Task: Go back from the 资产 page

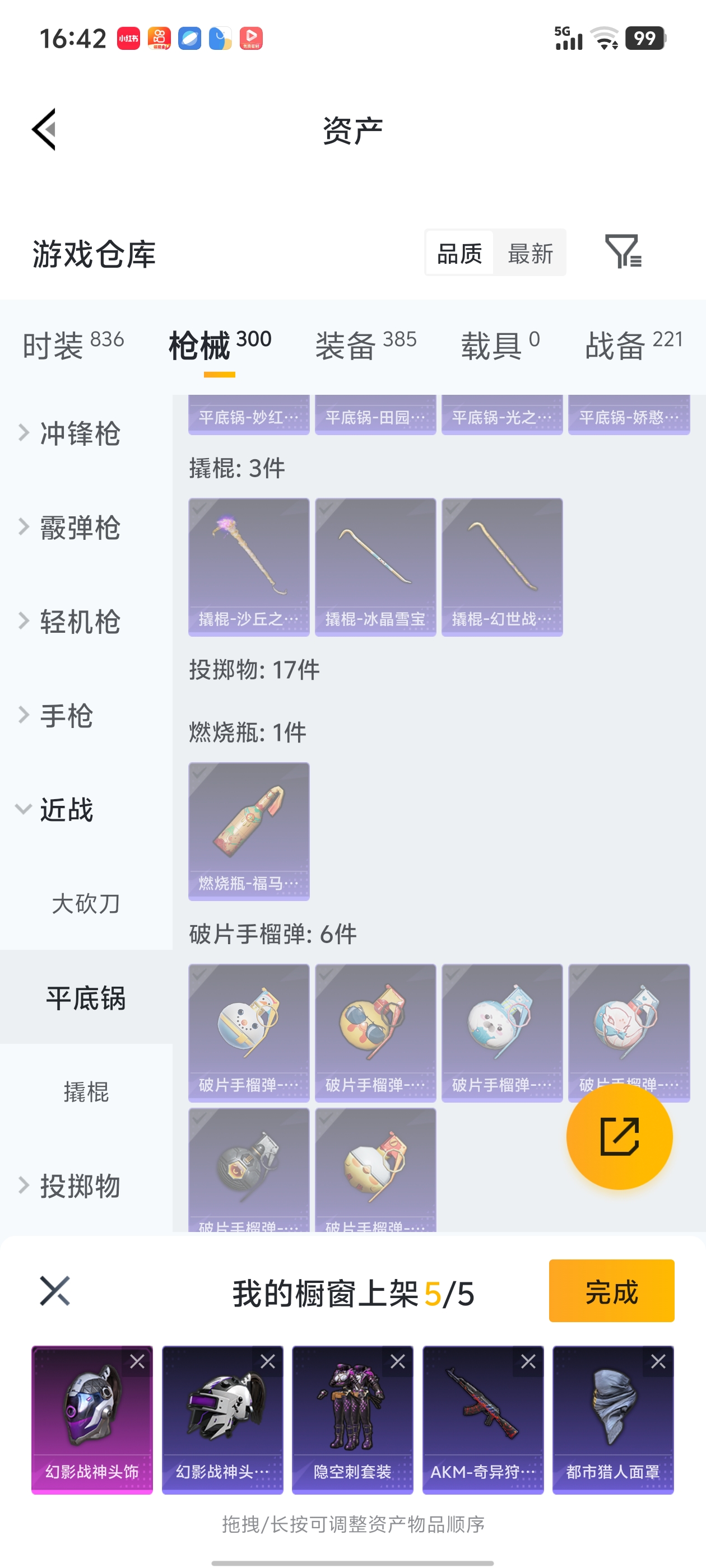Action: click(44, 129)
